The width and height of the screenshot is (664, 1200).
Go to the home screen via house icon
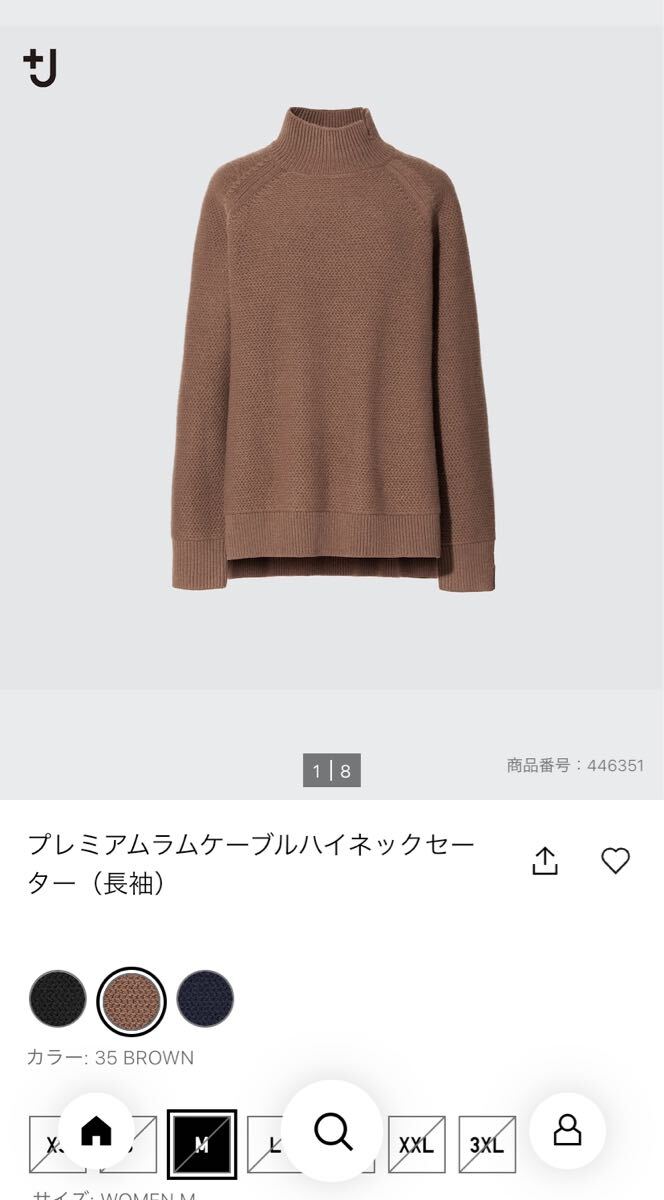[96, 1131]
